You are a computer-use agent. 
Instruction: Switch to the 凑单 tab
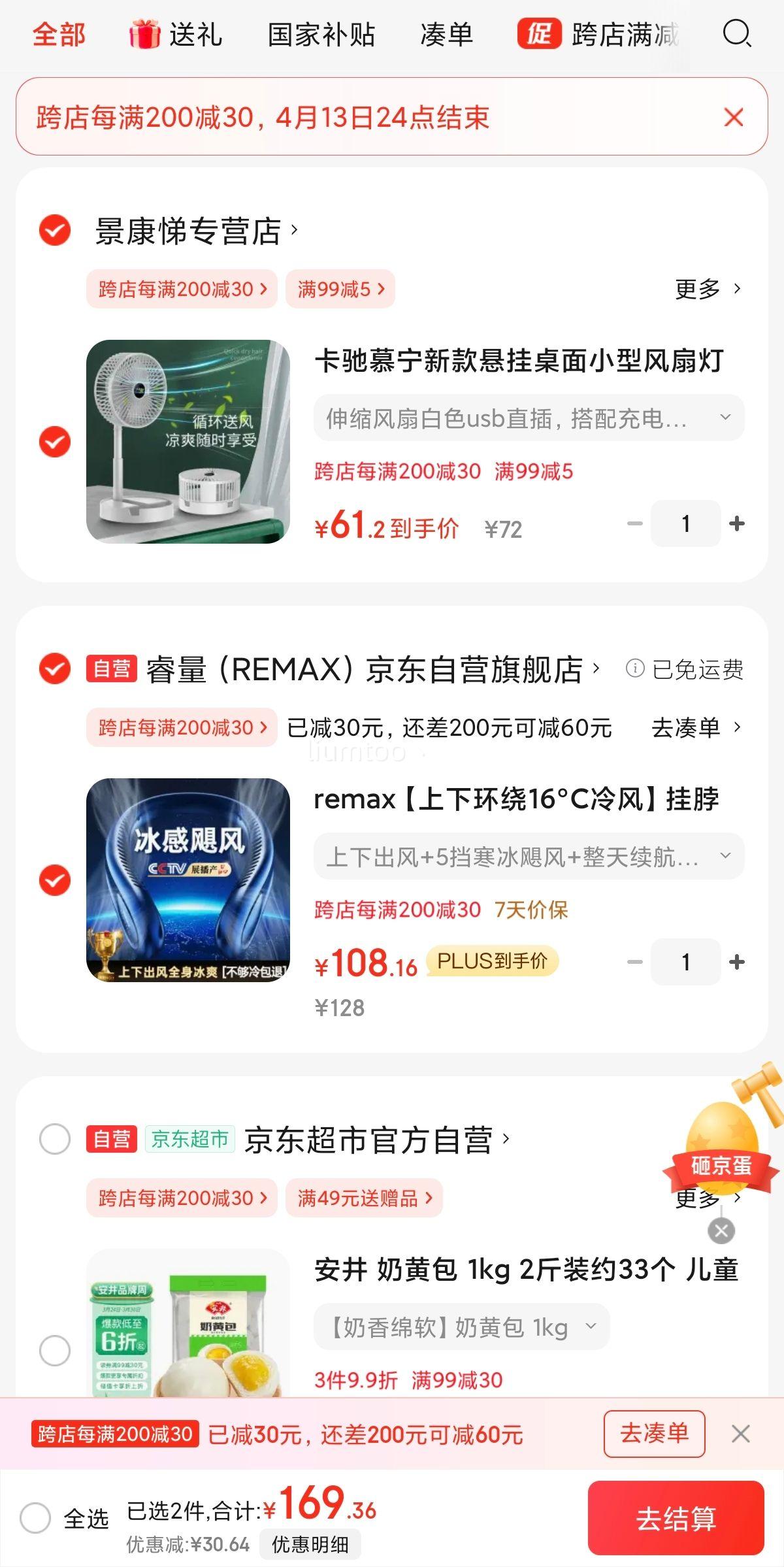click(x=447, y=36)
